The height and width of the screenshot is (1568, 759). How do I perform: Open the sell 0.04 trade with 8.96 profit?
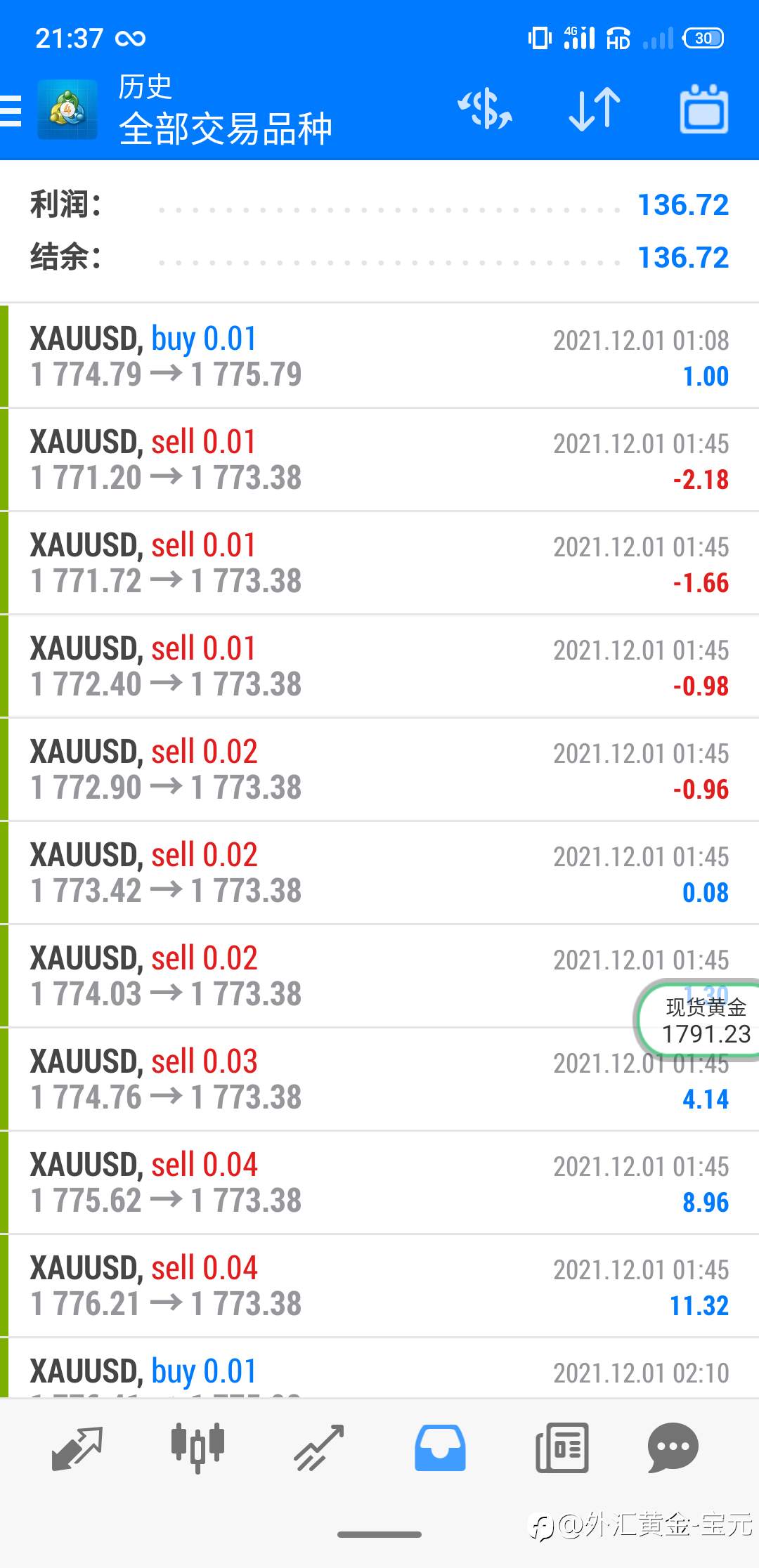tap(379, 1182)
